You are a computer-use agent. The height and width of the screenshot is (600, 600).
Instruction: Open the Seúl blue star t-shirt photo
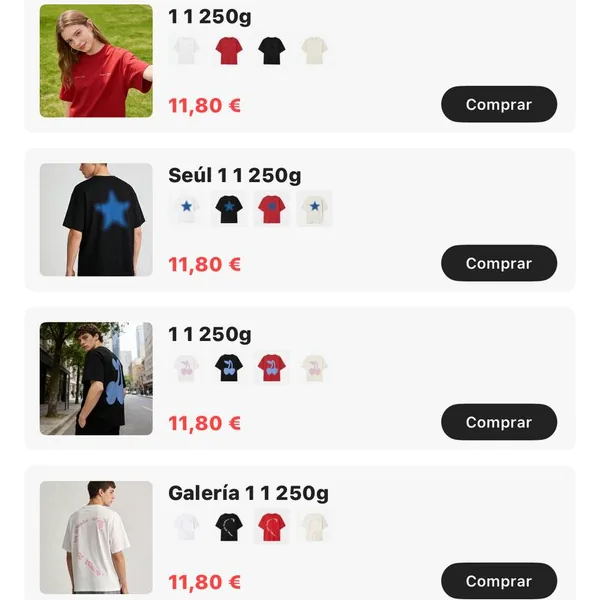(96, 220)
